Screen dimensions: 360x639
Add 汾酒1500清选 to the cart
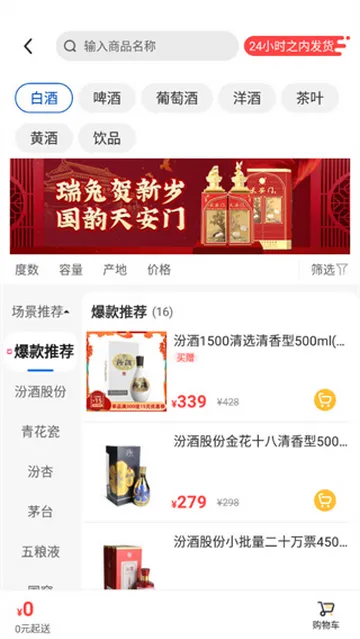(x=325, y=400)
